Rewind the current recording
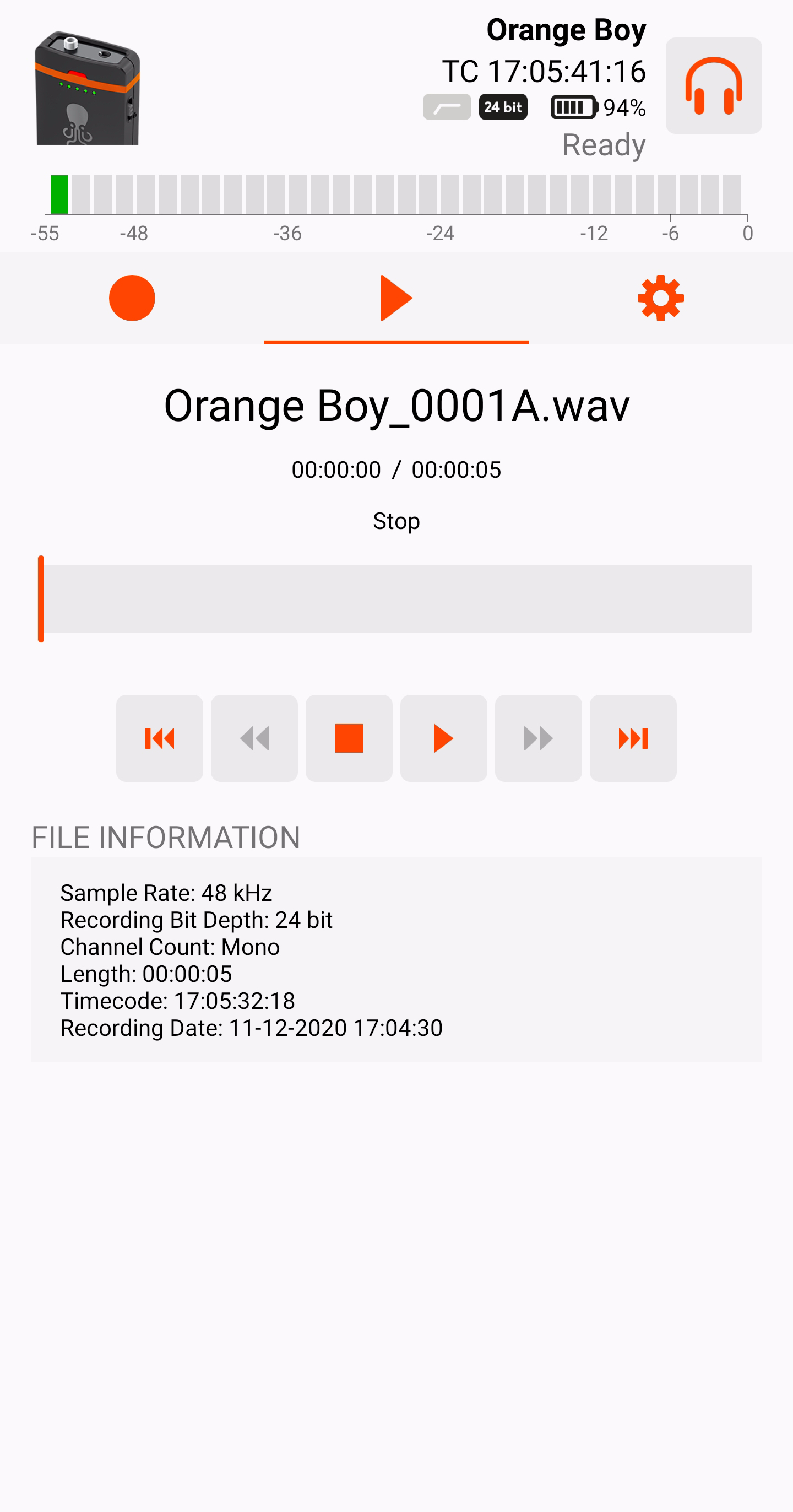793x1512 pixels. (x=254, y=738)
